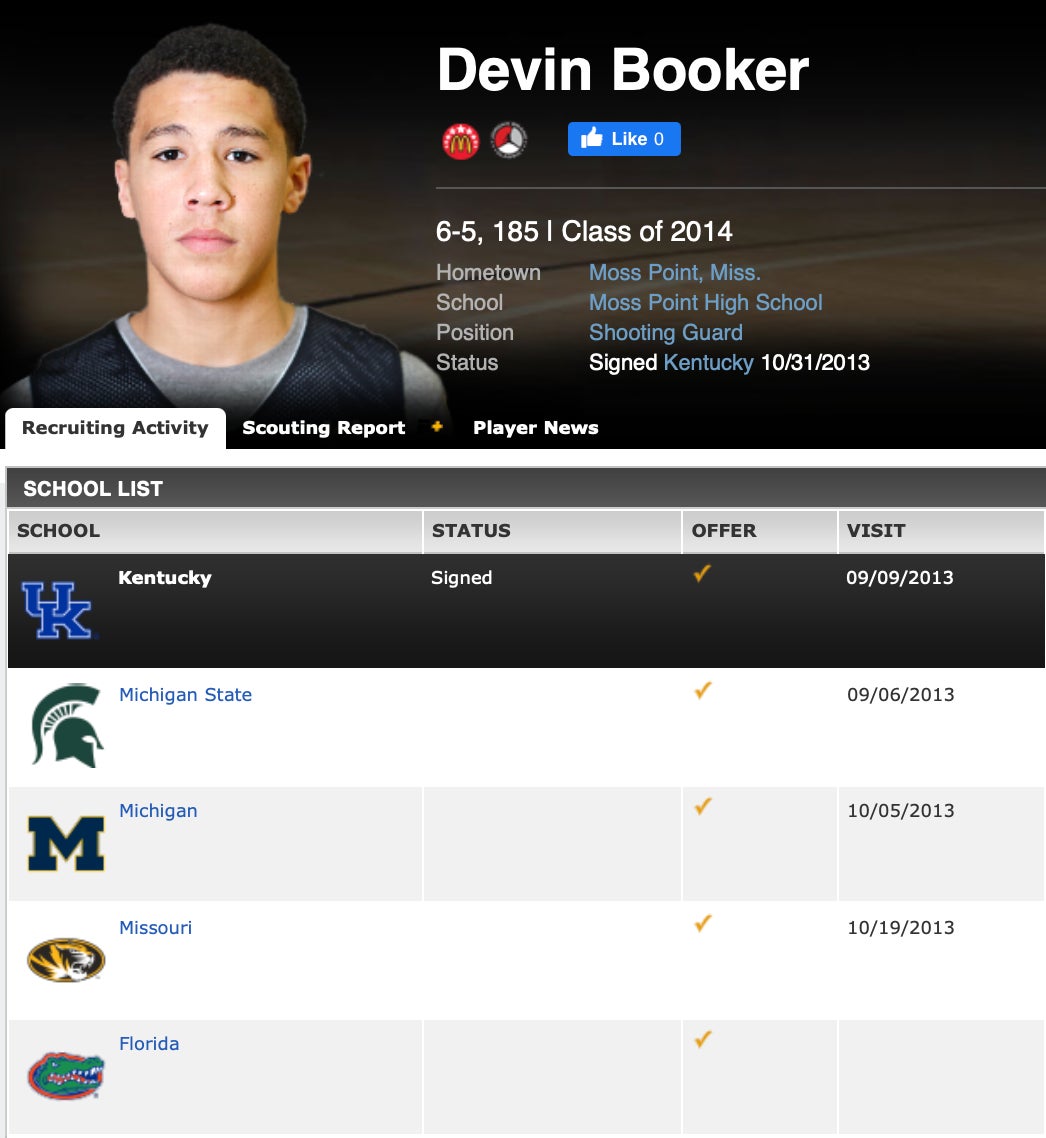Open Michigan State in the school list
The width and height of the screenshot is (1046, 1138).
pos(185,695)
